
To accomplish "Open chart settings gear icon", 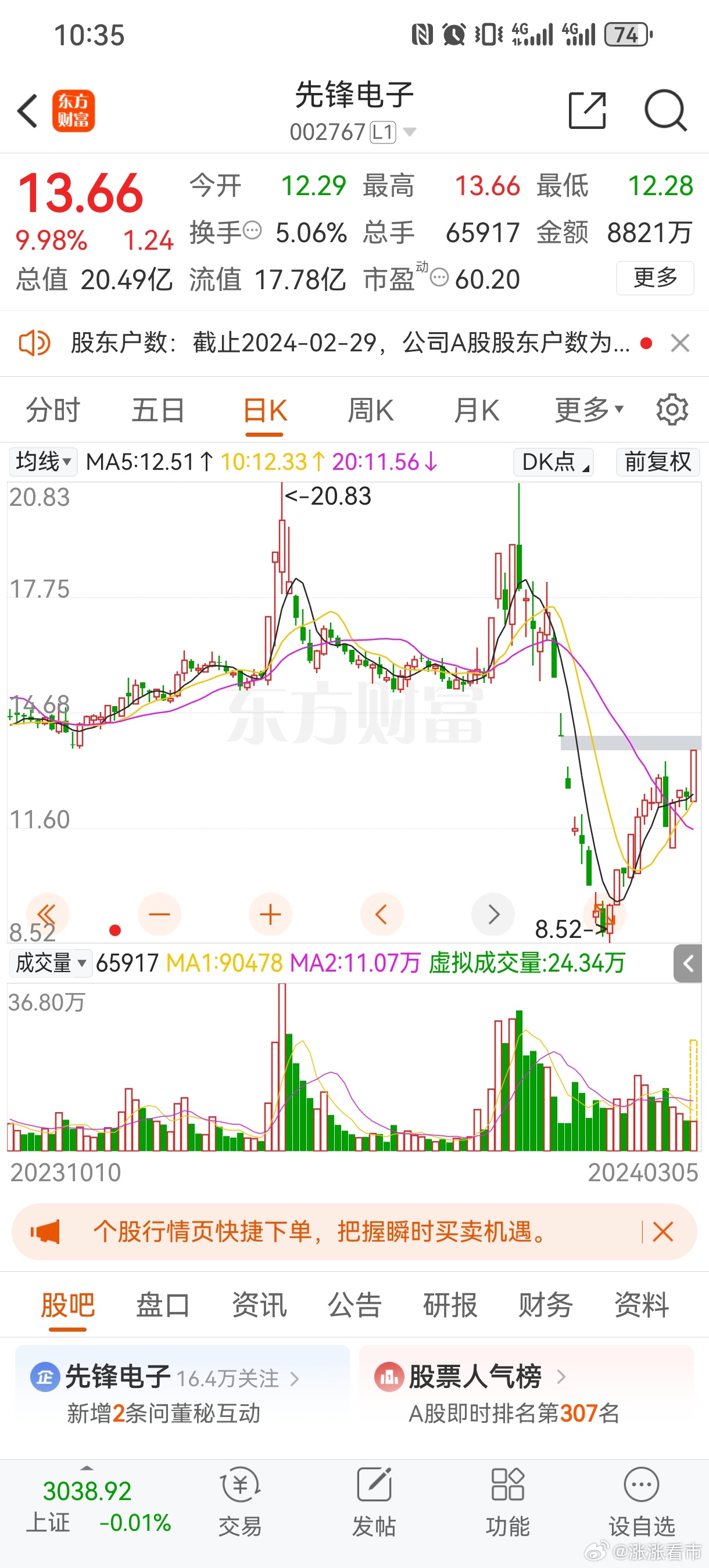I will coord(672,409).
